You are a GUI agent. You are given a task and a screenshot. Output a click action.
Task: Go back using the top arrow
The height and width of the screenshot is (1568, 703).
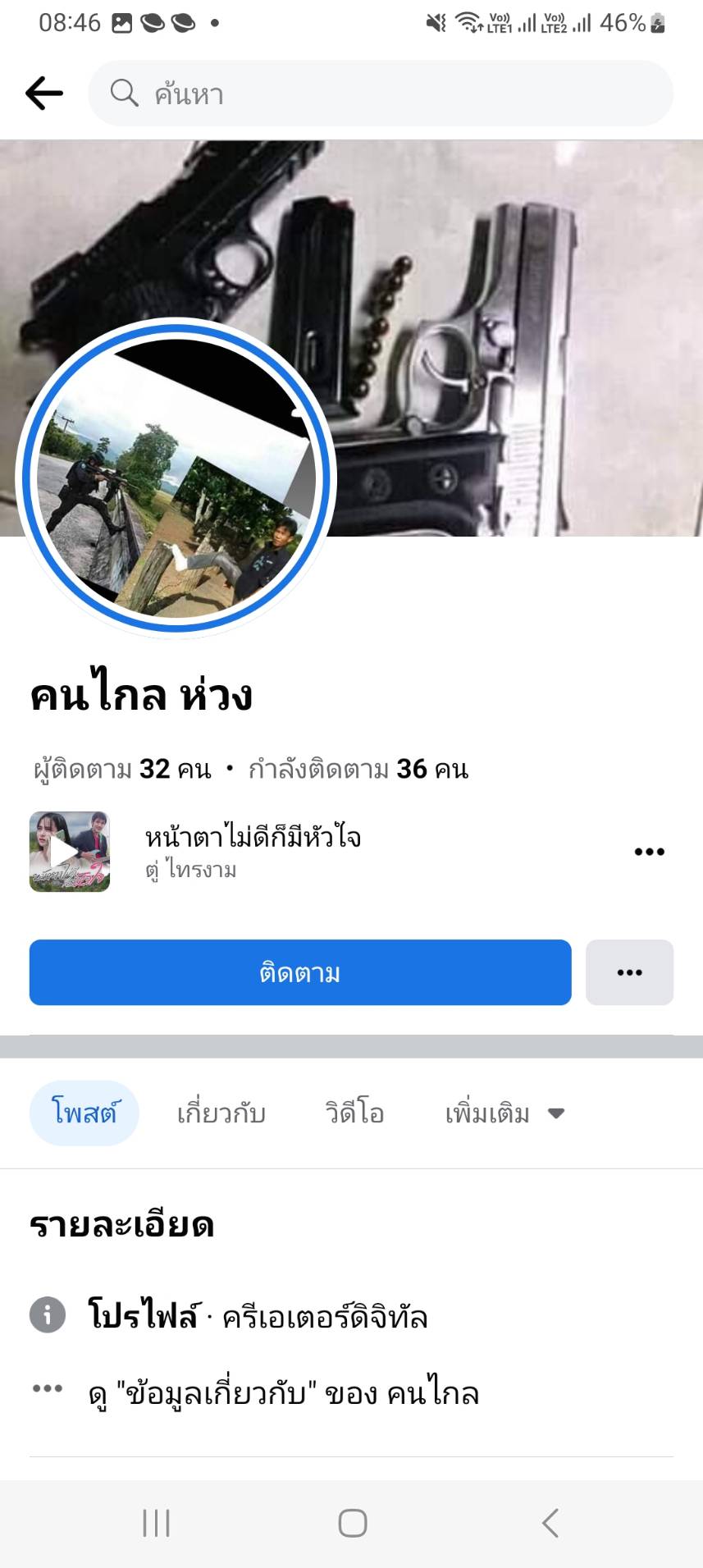tap(44, 94)
